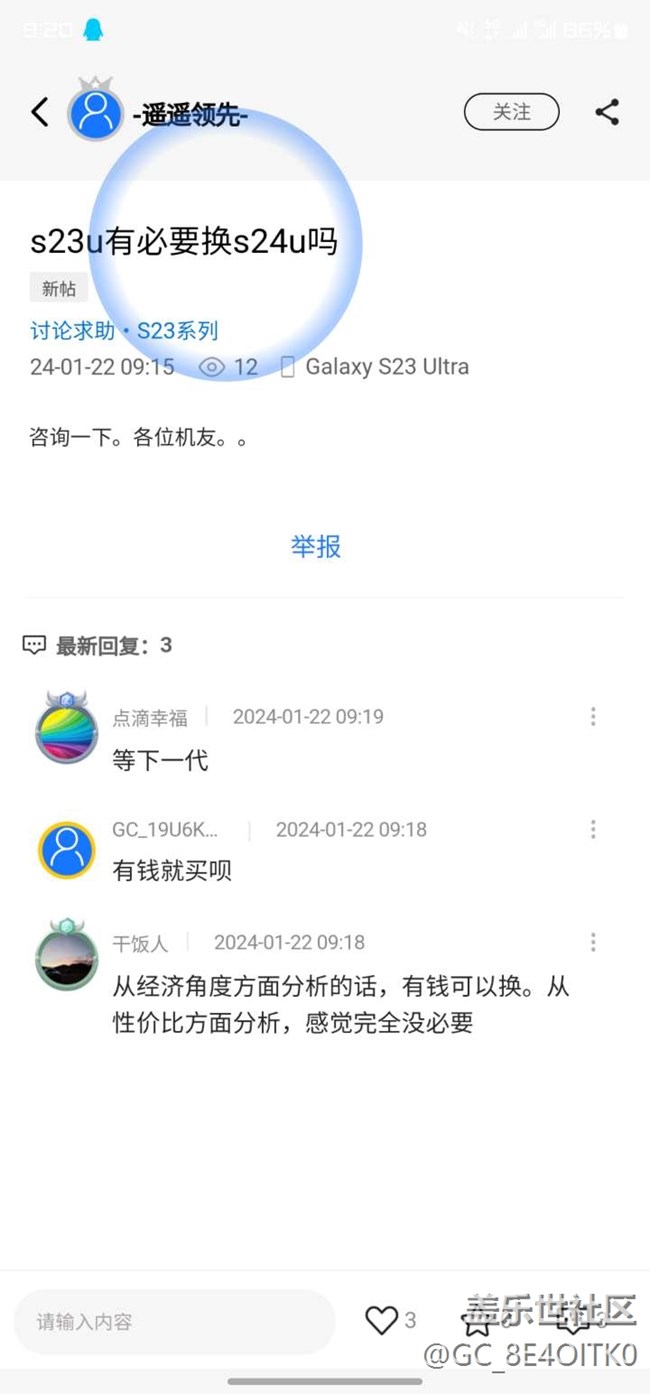650x1394 pixels.
Task: Follow the author with the 关注 button
Action: click(511, 112)
